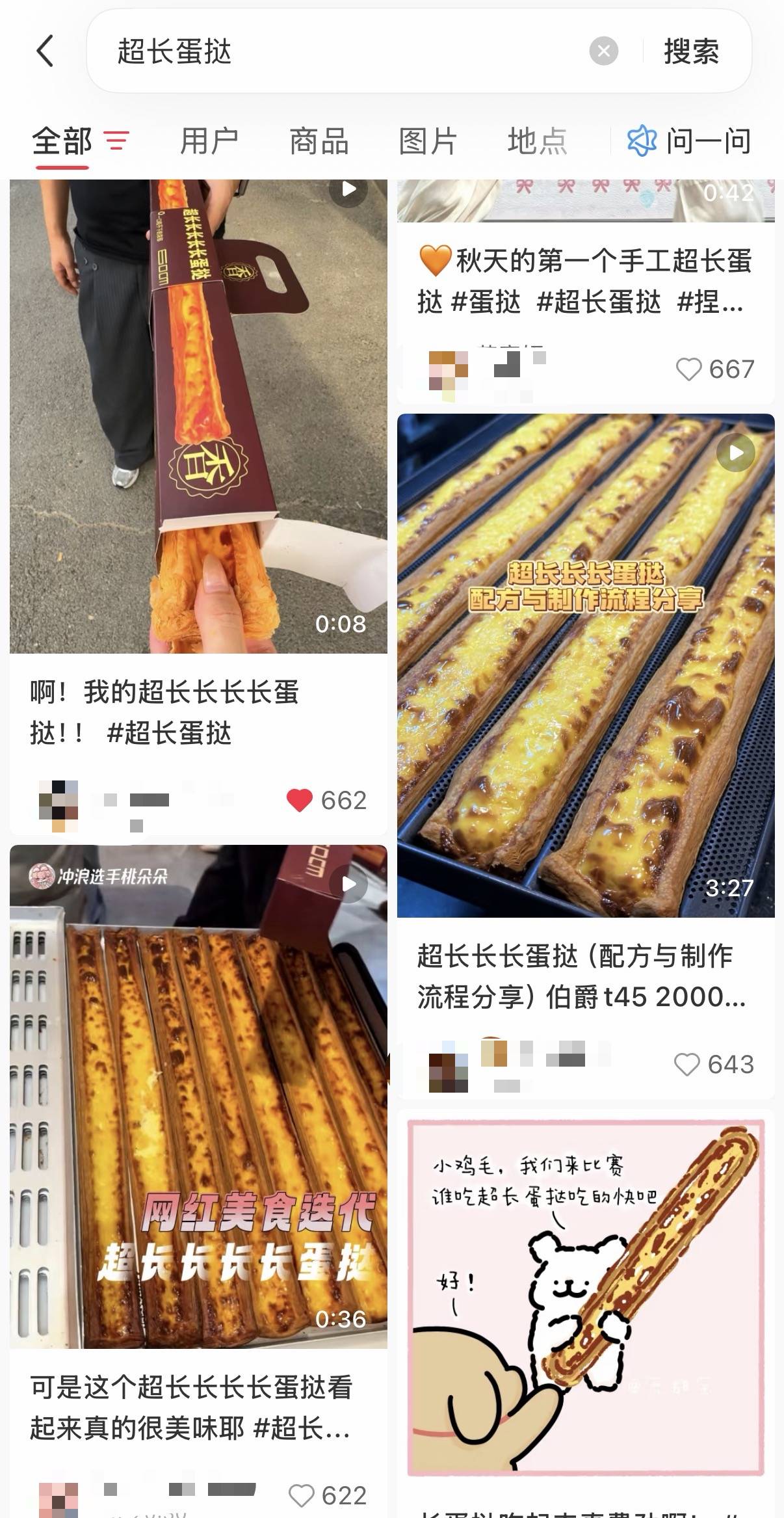This screenshot has height=1518, width=784.
Task: Like the post with 667 likes
Action: pos(688,369)
